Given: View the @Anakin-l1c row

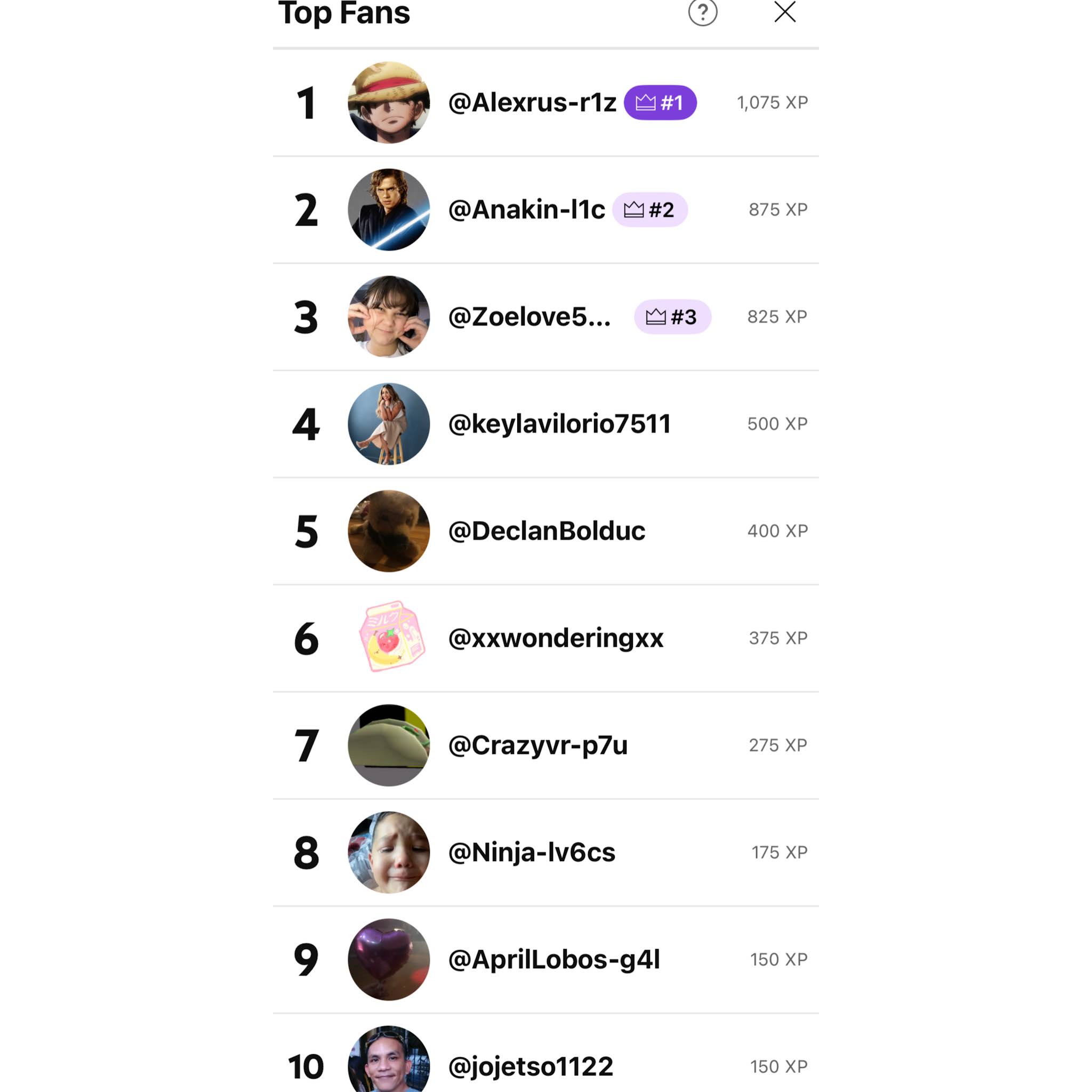Looking at the screenshot, I should point(526,210).
